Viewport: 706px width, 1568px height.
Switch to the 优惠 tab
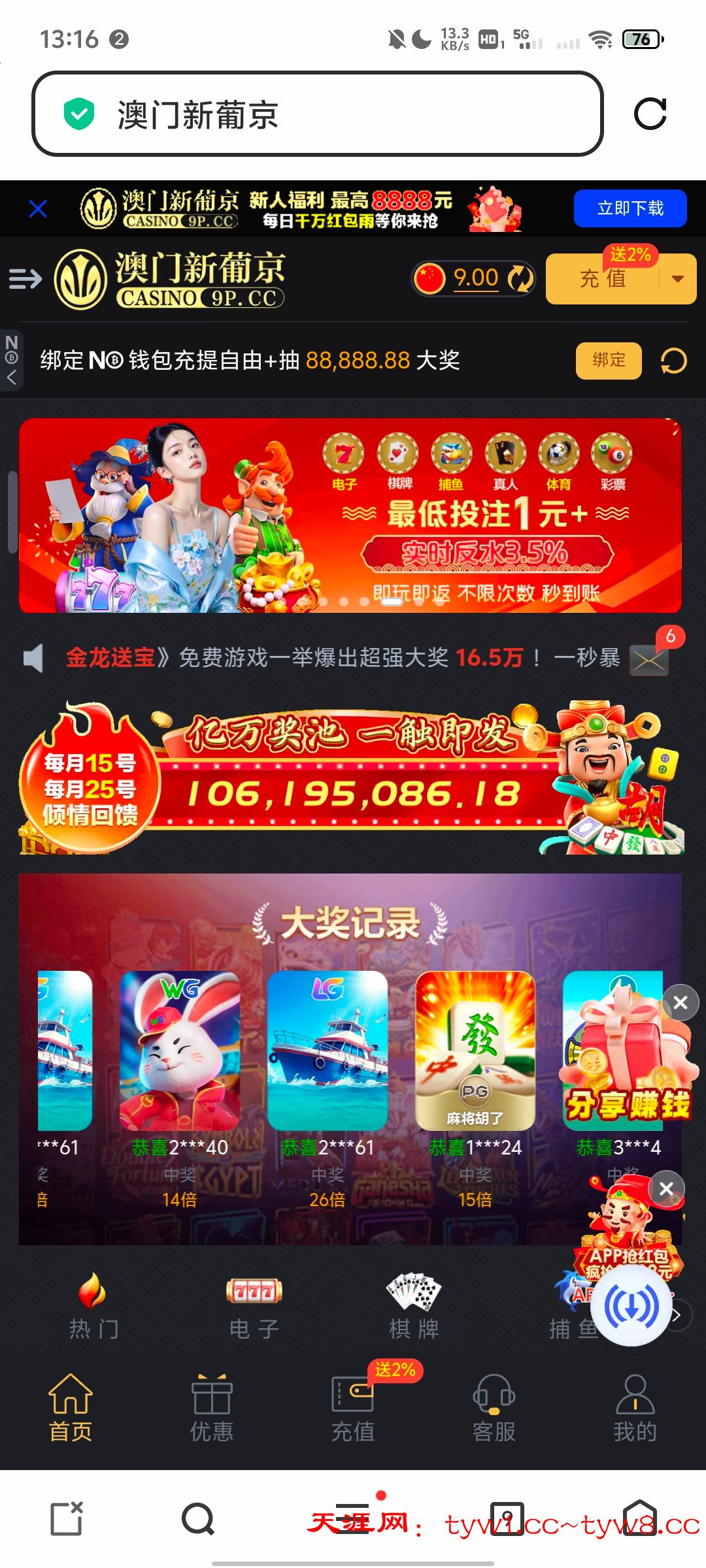tap(211, 1409)
